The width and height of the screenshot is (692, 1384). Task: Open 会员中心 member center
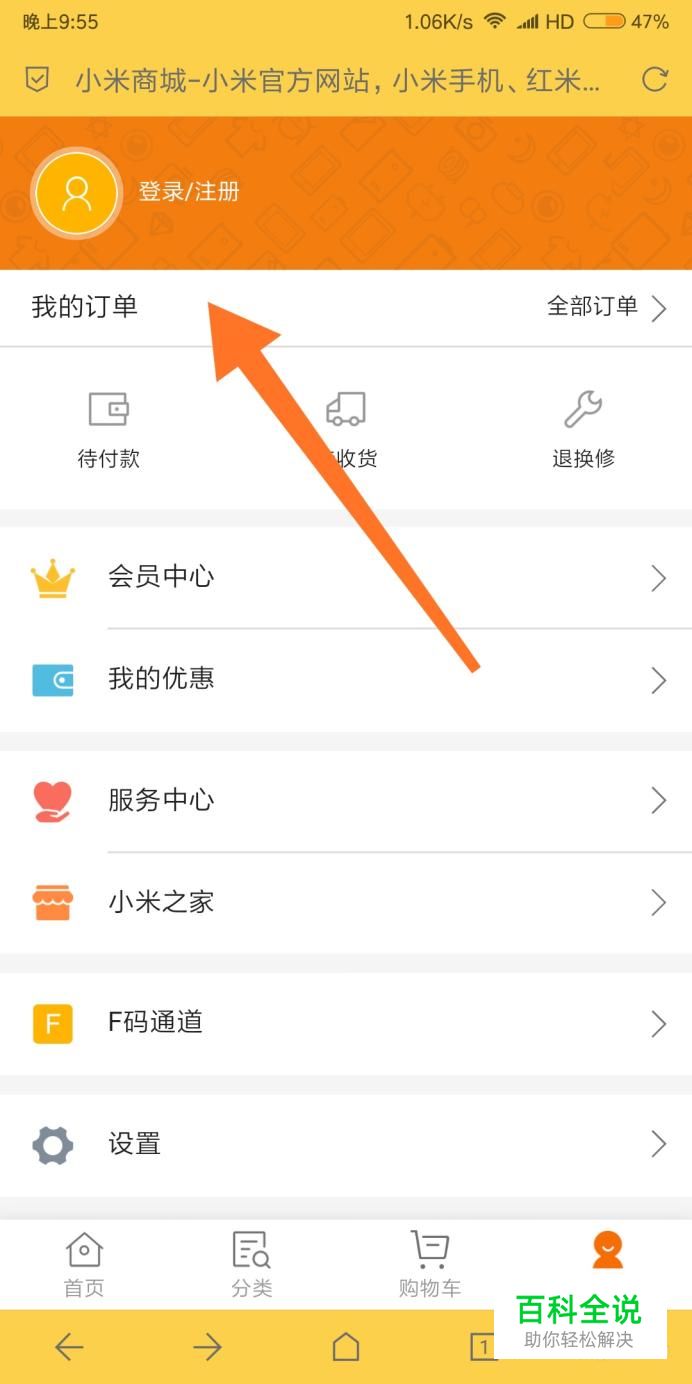[x=346, y=578]
